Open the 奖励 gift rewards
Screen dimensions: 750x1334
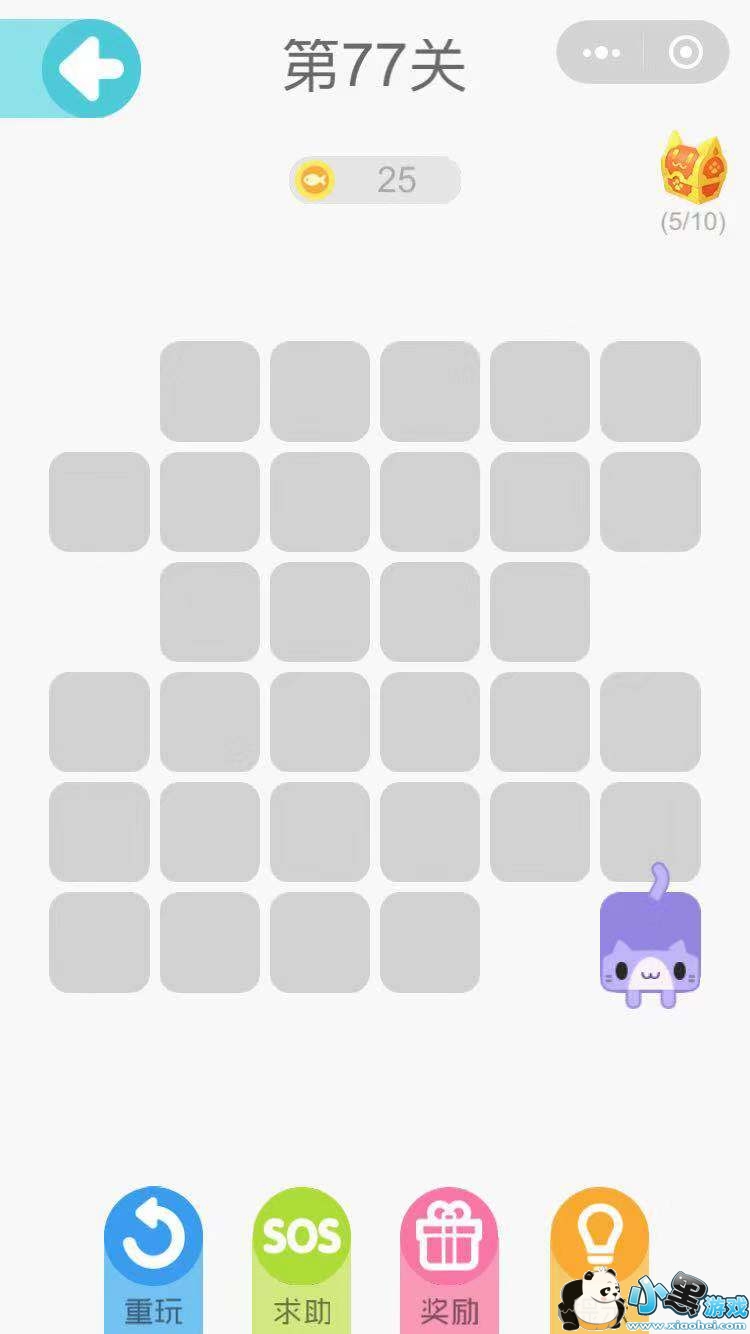point(449,1260)
